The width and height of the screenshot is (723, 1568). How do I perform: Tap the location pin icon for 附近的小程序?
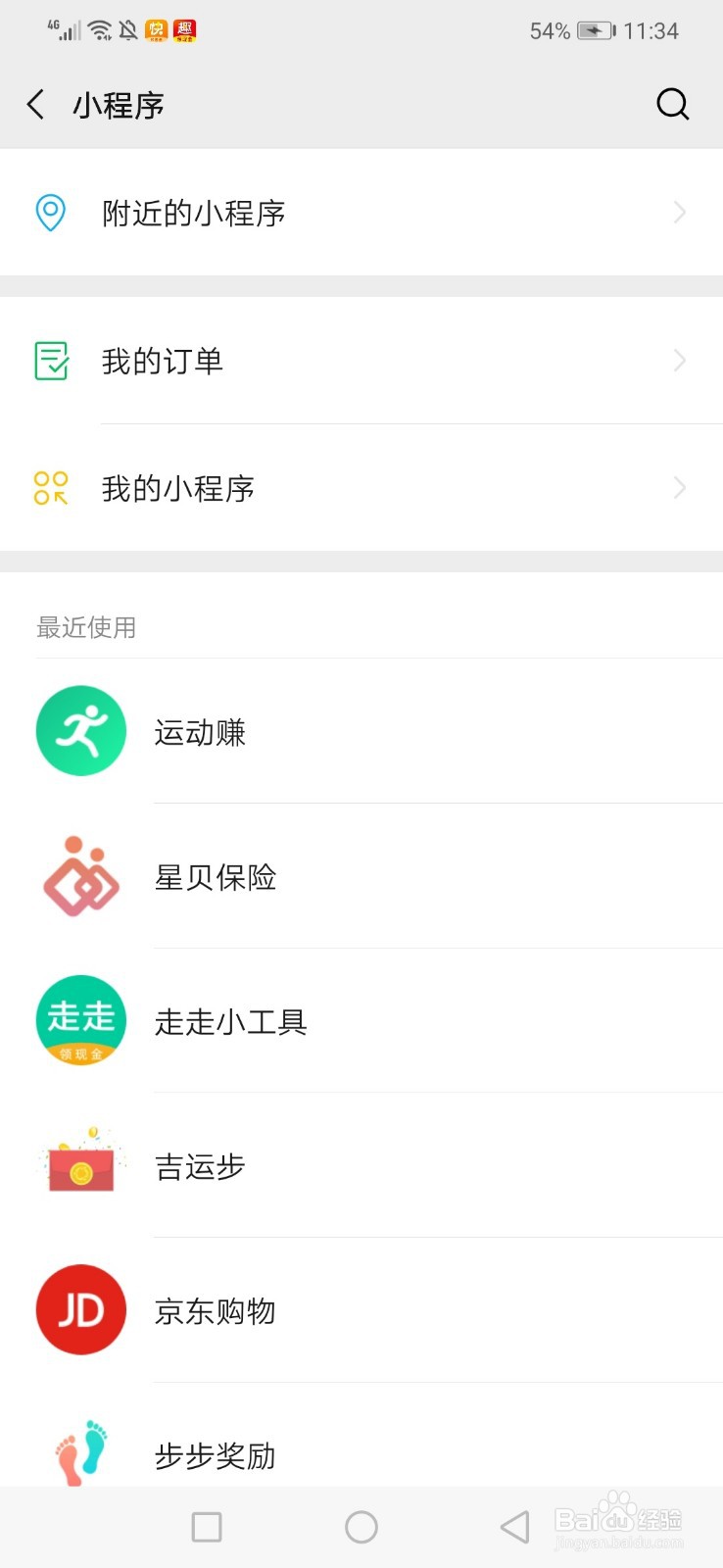pyautogui.click(x=51, y=212)
